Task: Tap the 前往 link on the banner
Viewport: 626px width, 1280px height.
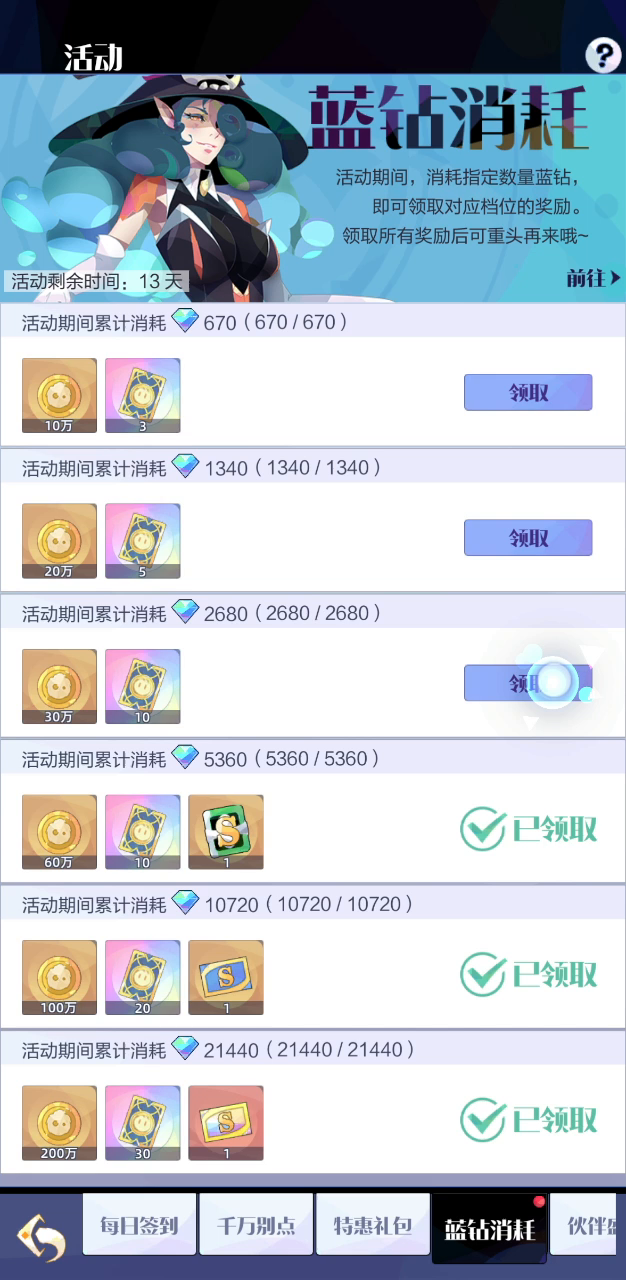Action: [x=593, y=278]
